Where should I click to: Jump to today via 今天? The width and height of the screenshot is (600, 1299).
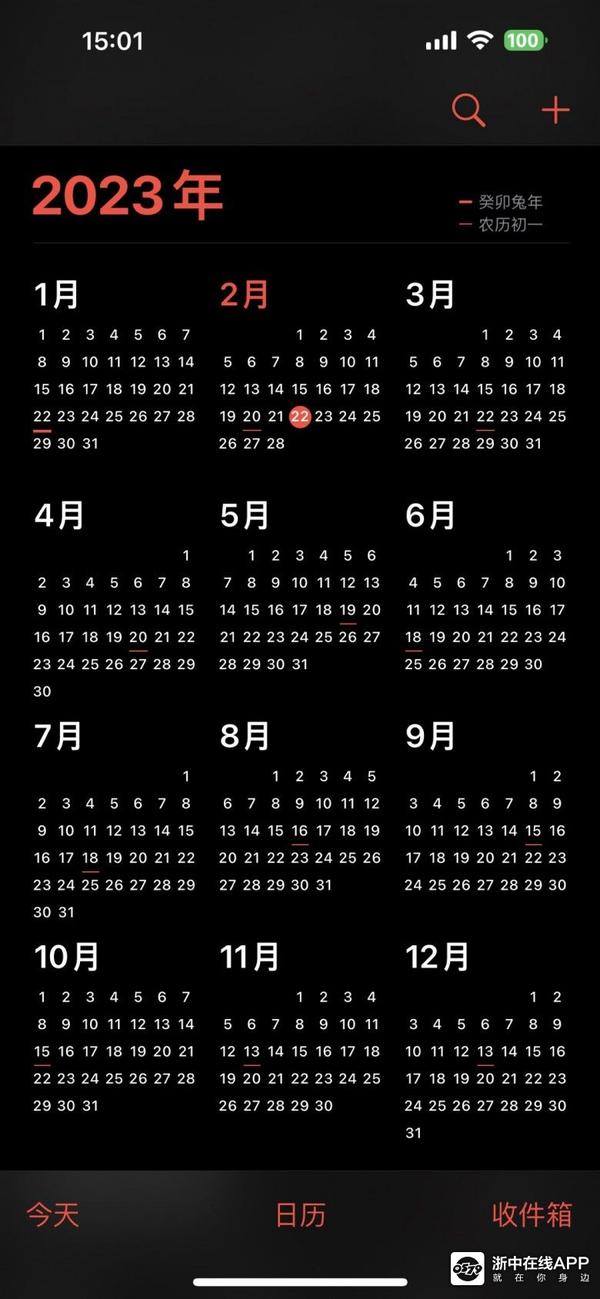click(52, 1214)
